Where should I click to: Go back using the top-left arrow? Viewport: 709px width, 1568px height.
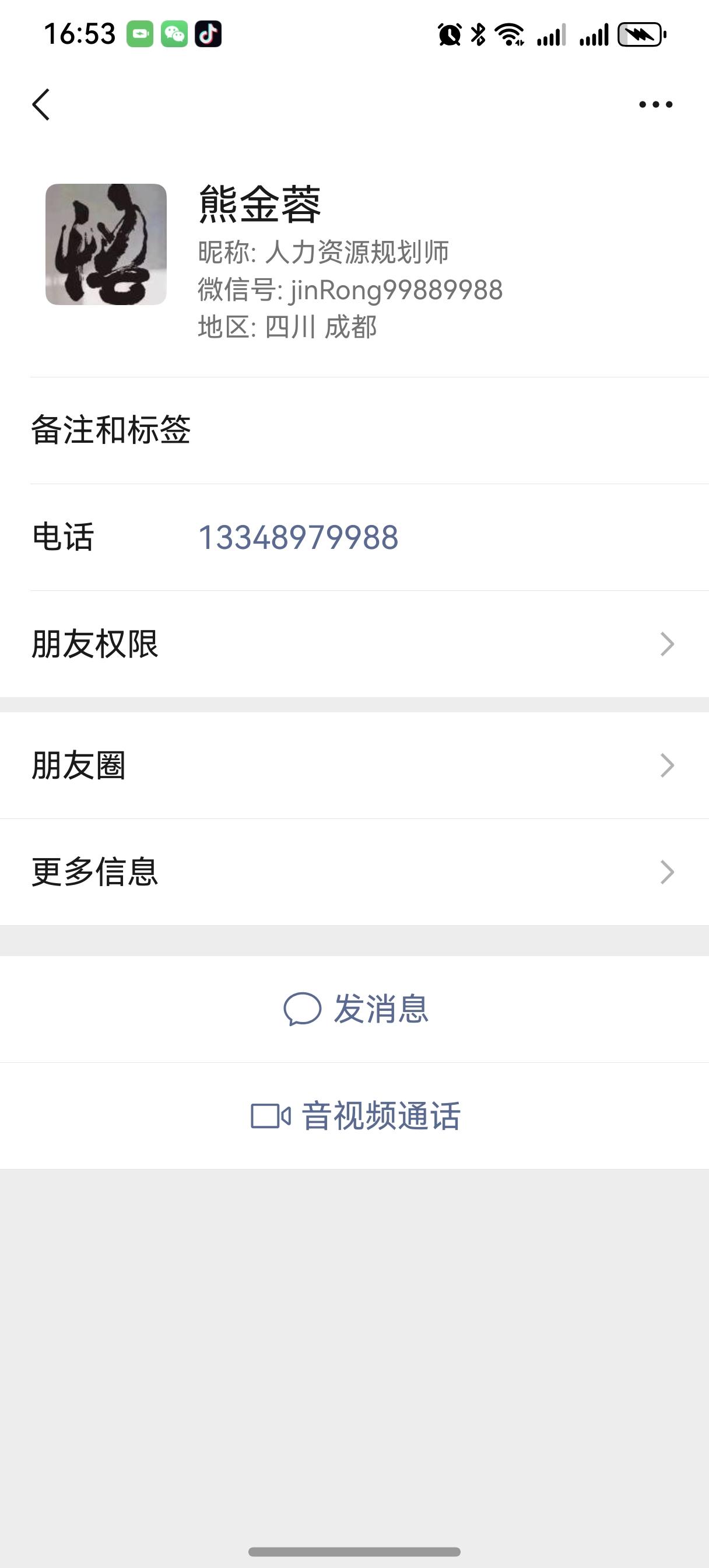coord(41,104)
